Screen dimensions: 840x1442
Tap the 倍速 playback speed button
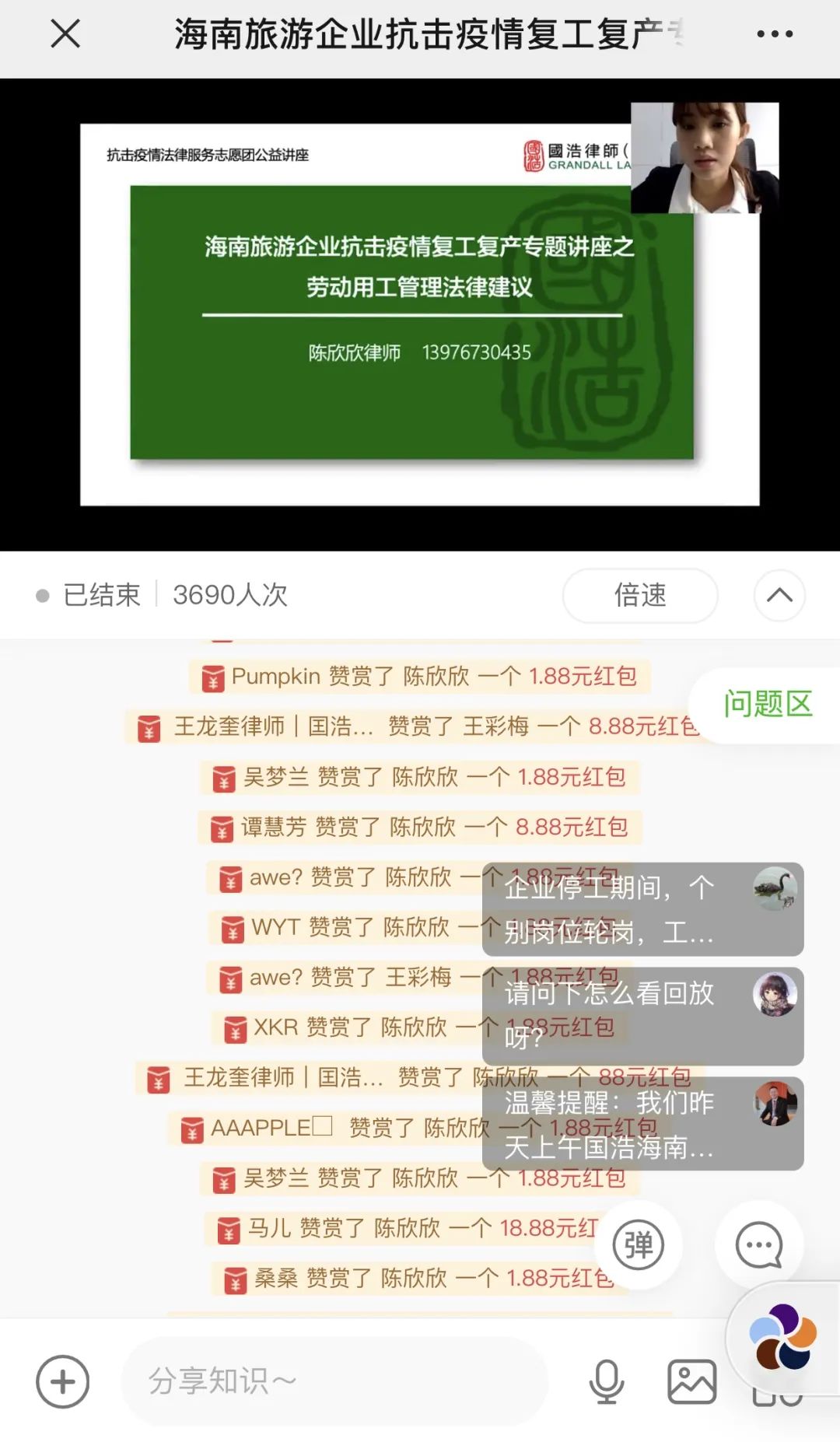tap(639, 596)
